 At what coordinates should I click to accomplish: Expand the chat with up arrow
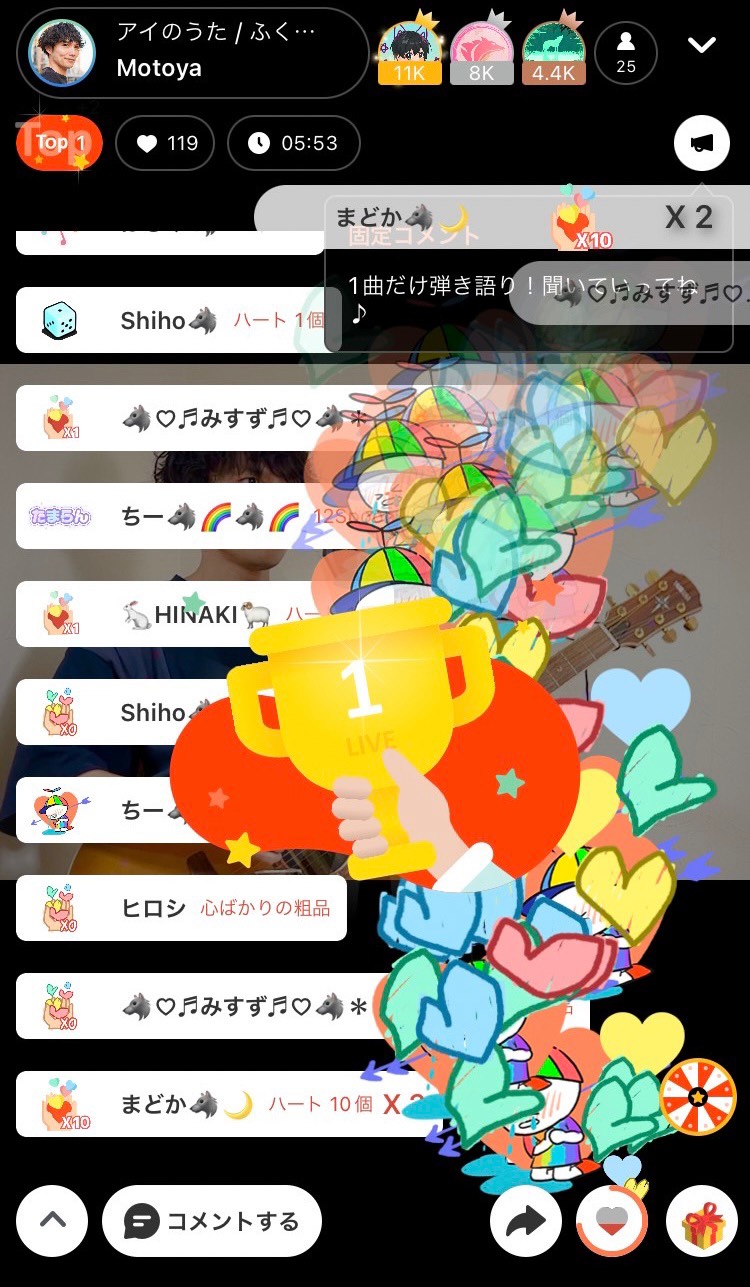tap(52, 1220)
